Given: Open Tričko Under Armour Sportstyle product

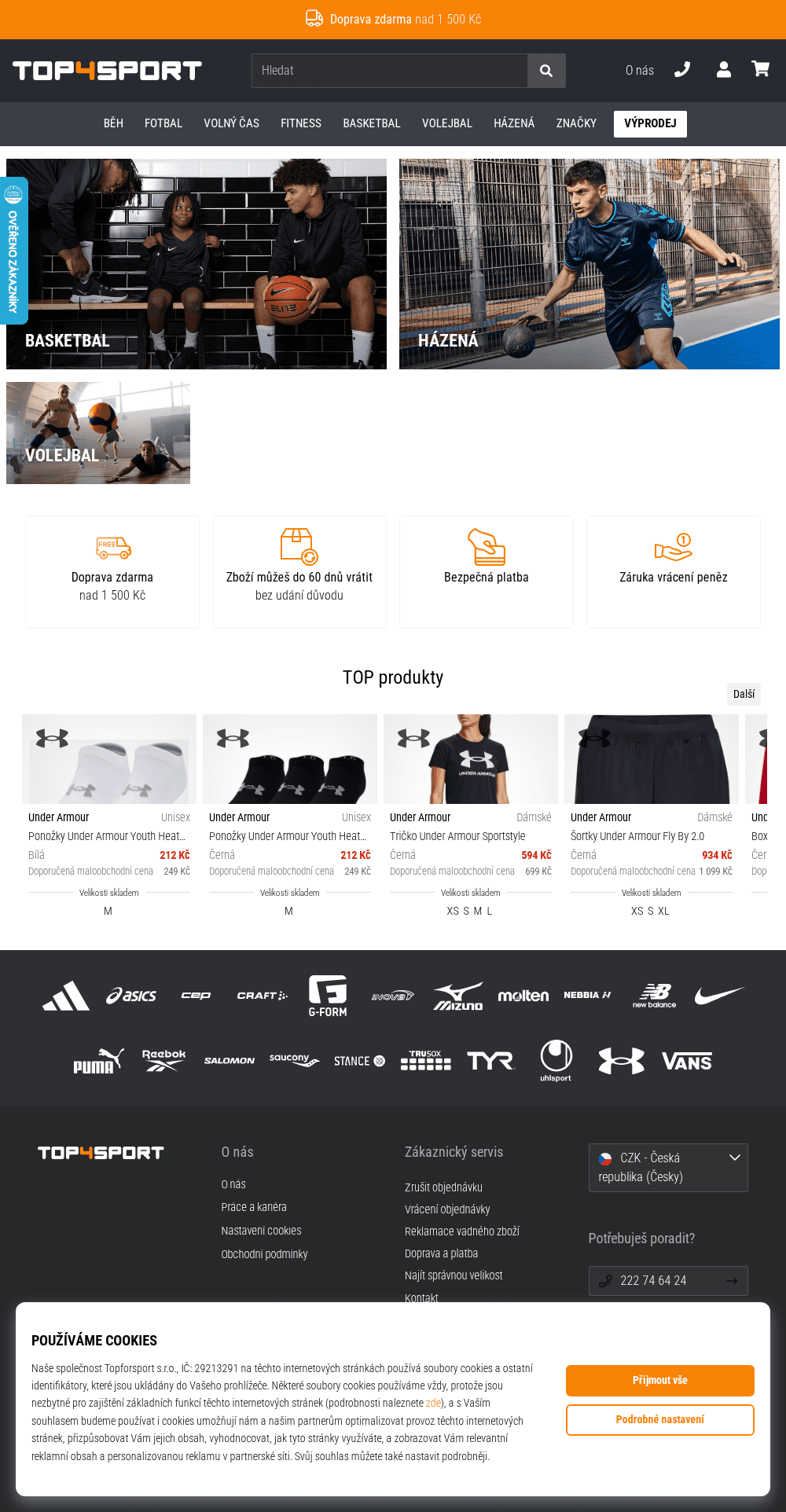Looking at the screenshot, I should [457, 836].
